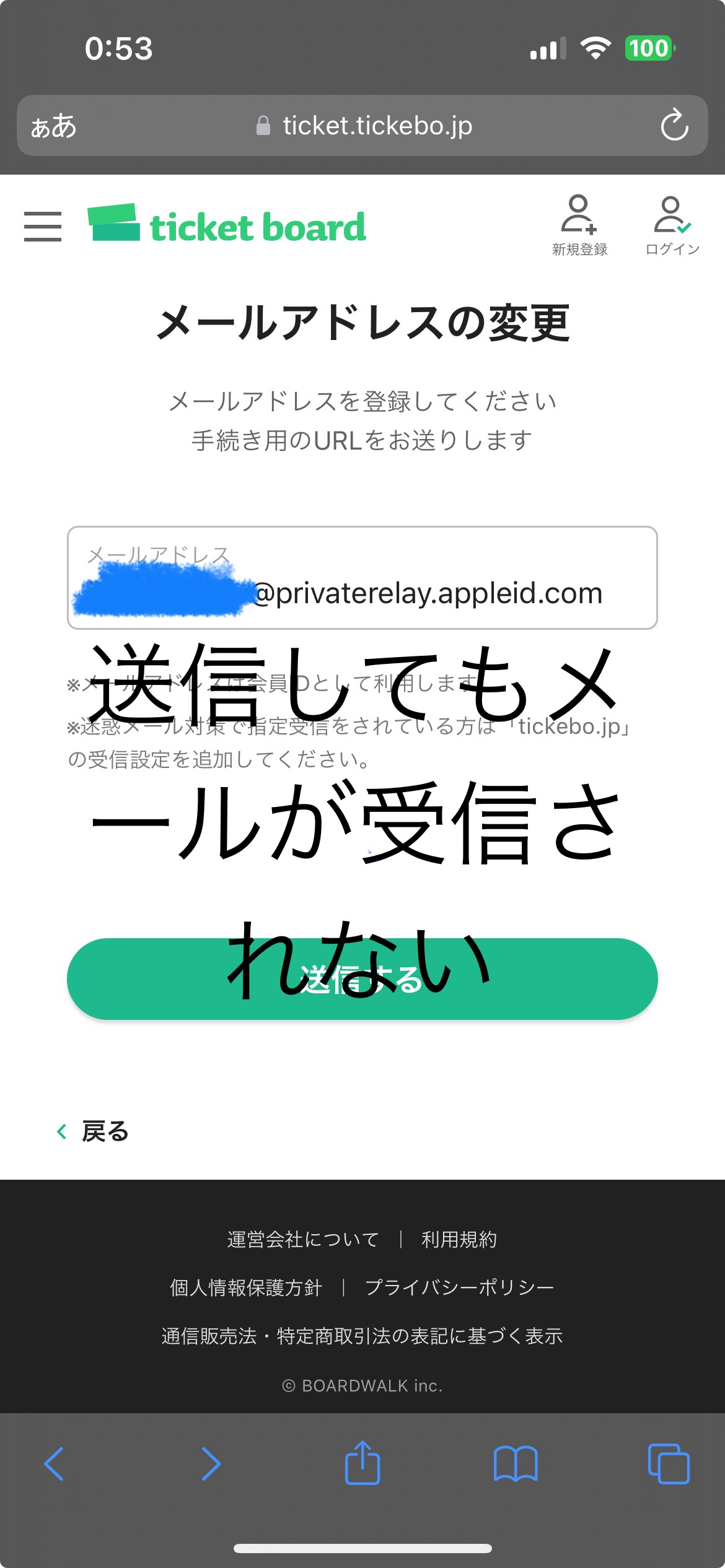Open the プライバシーポリシー link
This screenshot has width=725, height=1568.
click(x=459, y=1287)
